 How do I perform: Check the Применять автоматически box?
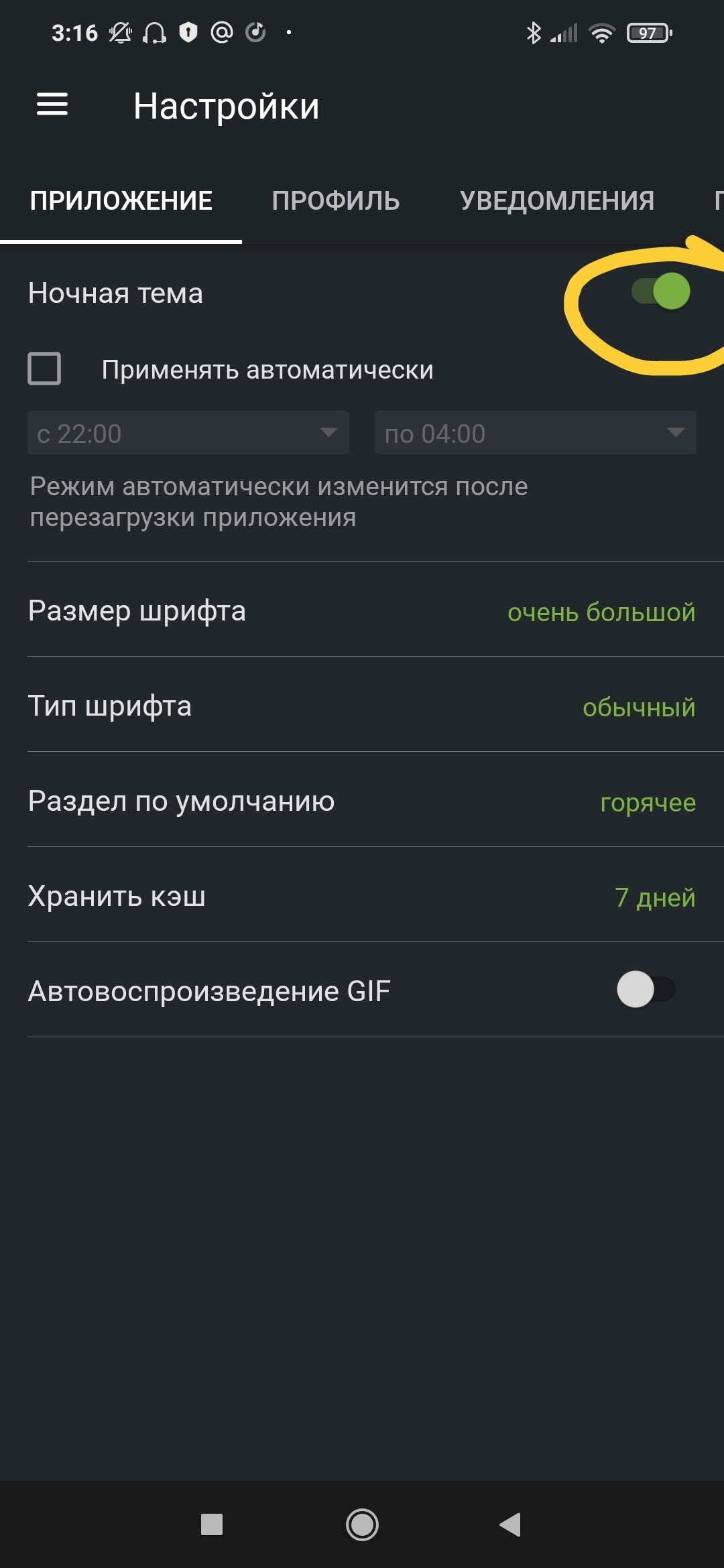point(44,369)
